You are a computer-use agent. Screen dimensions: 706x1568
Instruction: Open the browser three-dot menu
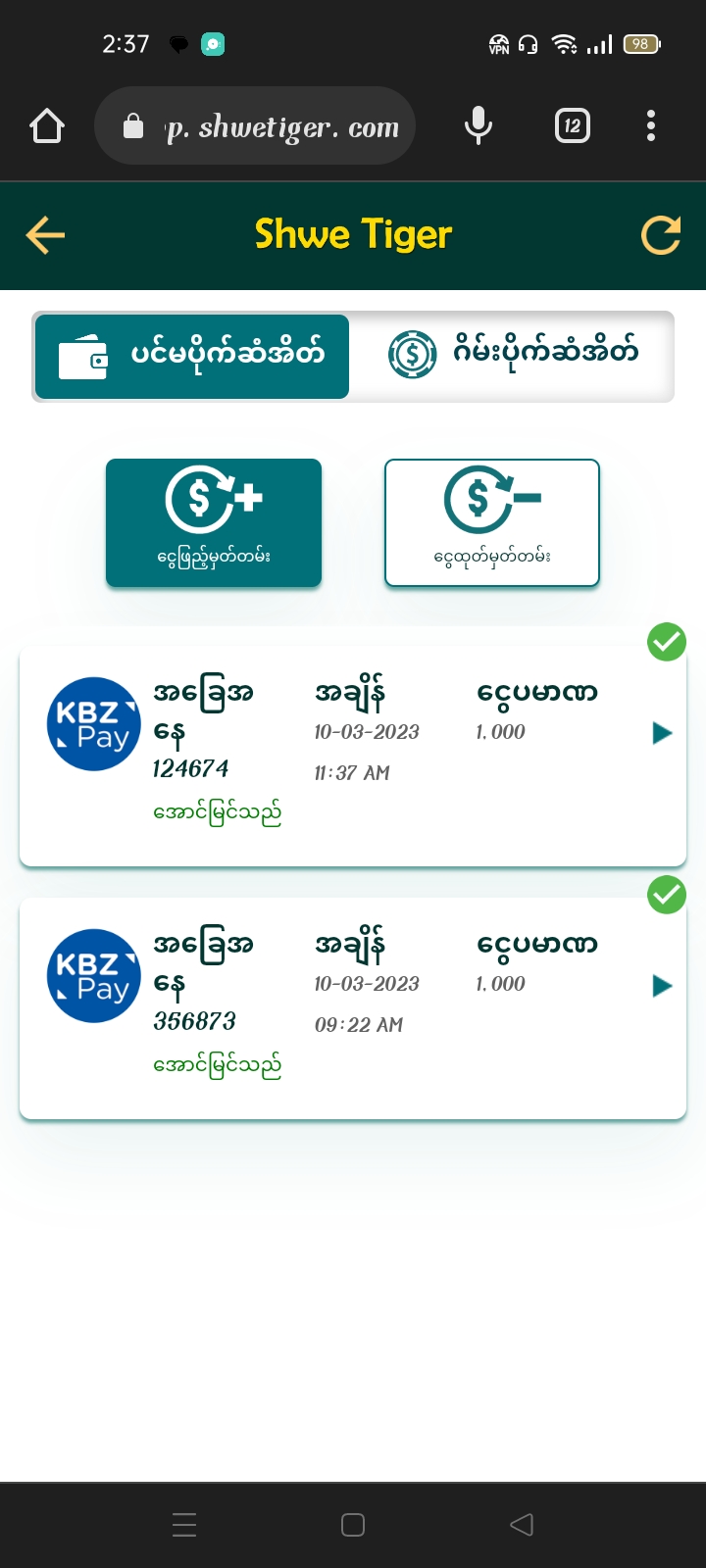pos(651,126)
